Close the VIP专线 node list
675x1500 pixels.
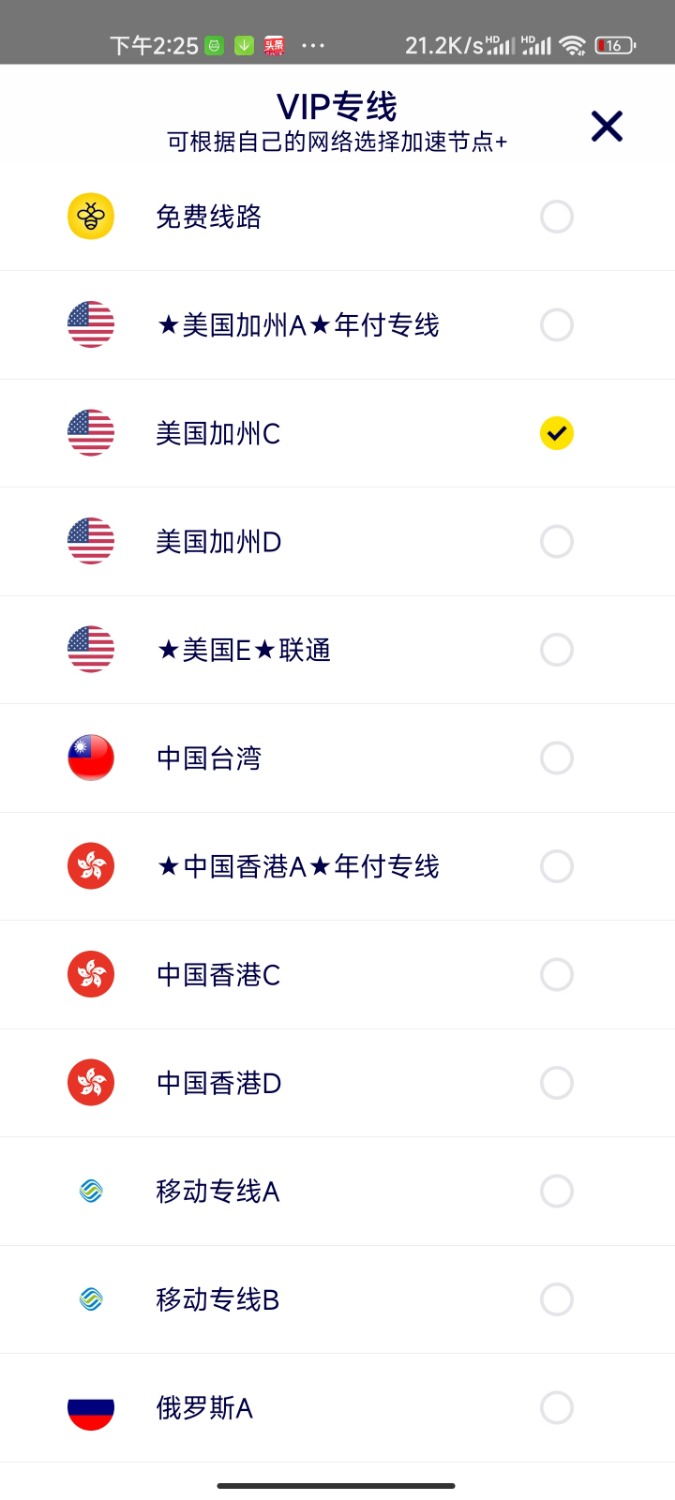click(x=607, y=126)
